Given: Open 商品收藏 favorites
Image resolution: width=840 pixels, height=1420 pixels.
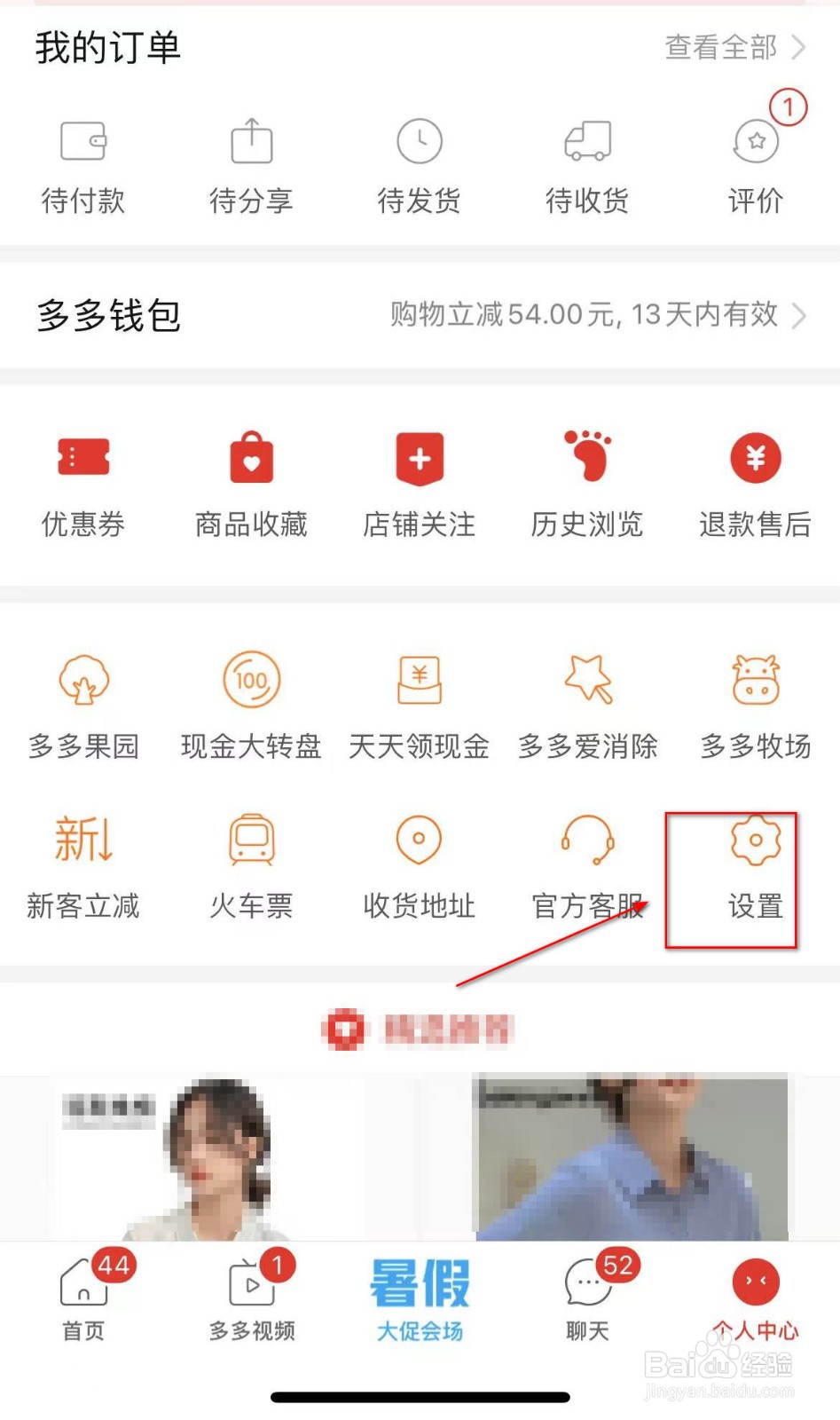Looking at the screenshot, I should tap(251, 484).
